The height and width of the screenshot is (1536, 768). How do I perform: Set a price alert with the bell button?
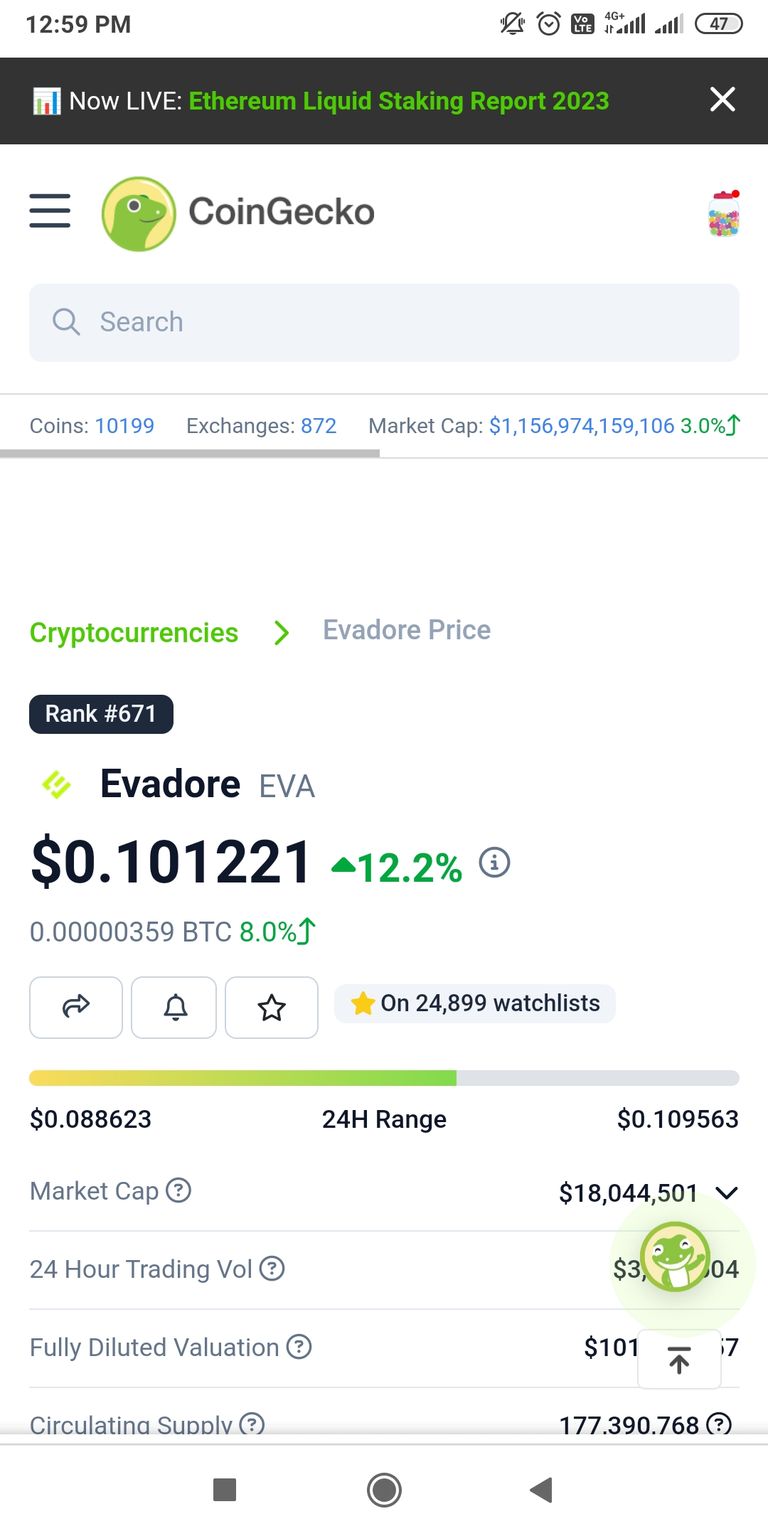tap(174, 1007)
